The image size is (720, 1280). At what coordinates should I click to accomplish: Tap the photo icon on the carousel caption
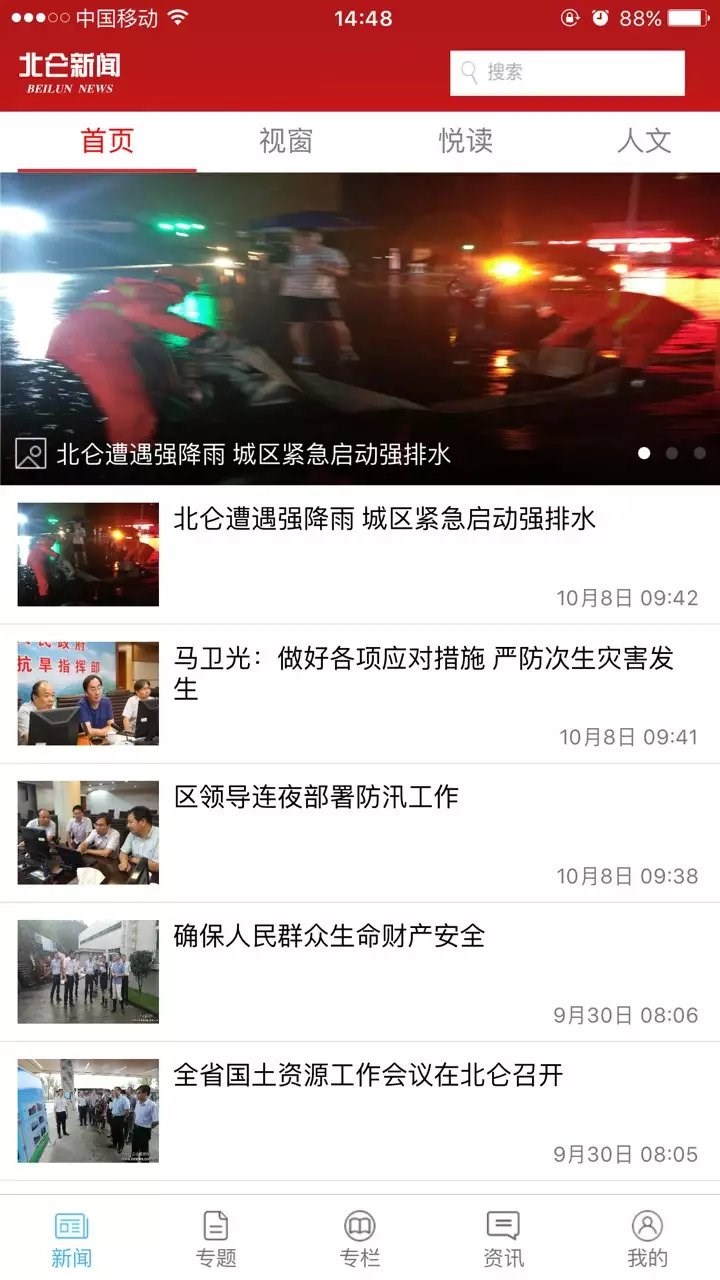[x=29, y=453]
